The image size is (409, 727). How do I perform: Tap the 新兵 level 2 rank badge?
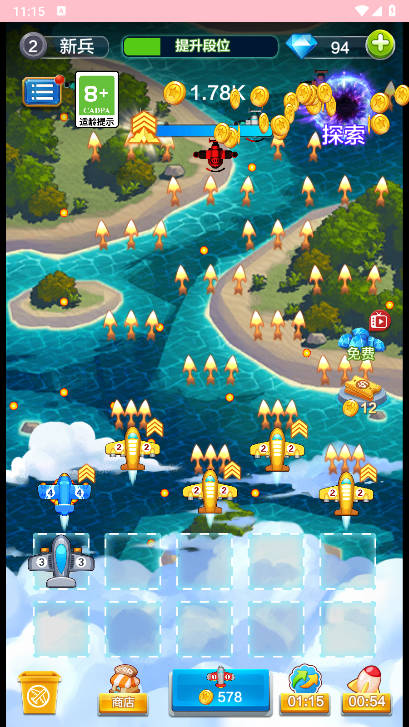pos(64,46)
